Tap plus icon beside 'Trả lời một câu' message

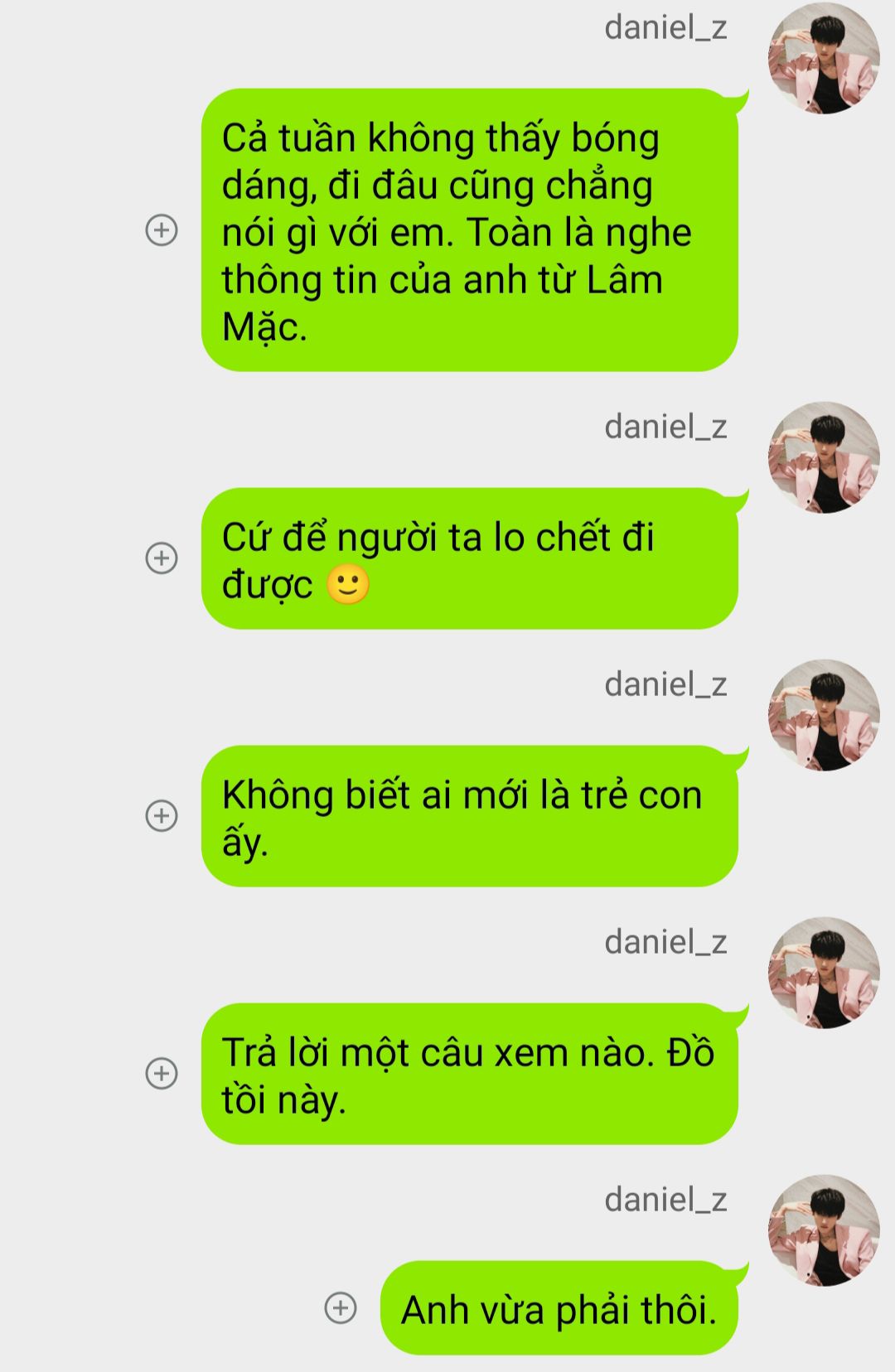tap(162, 1073)
